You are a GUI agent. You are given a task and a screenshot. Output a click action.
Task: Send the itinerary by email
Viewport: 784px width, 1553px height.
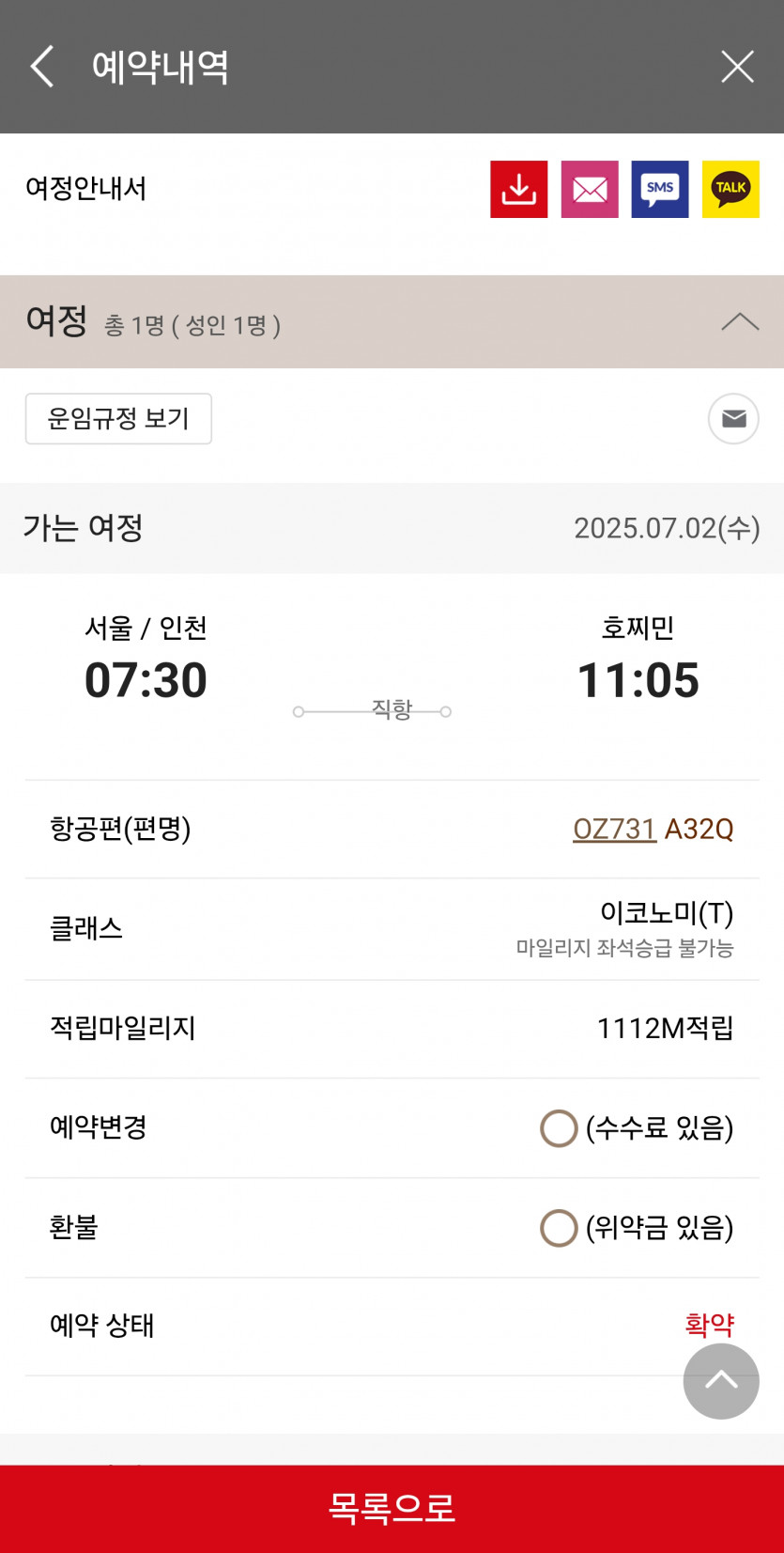coord(590,189)
